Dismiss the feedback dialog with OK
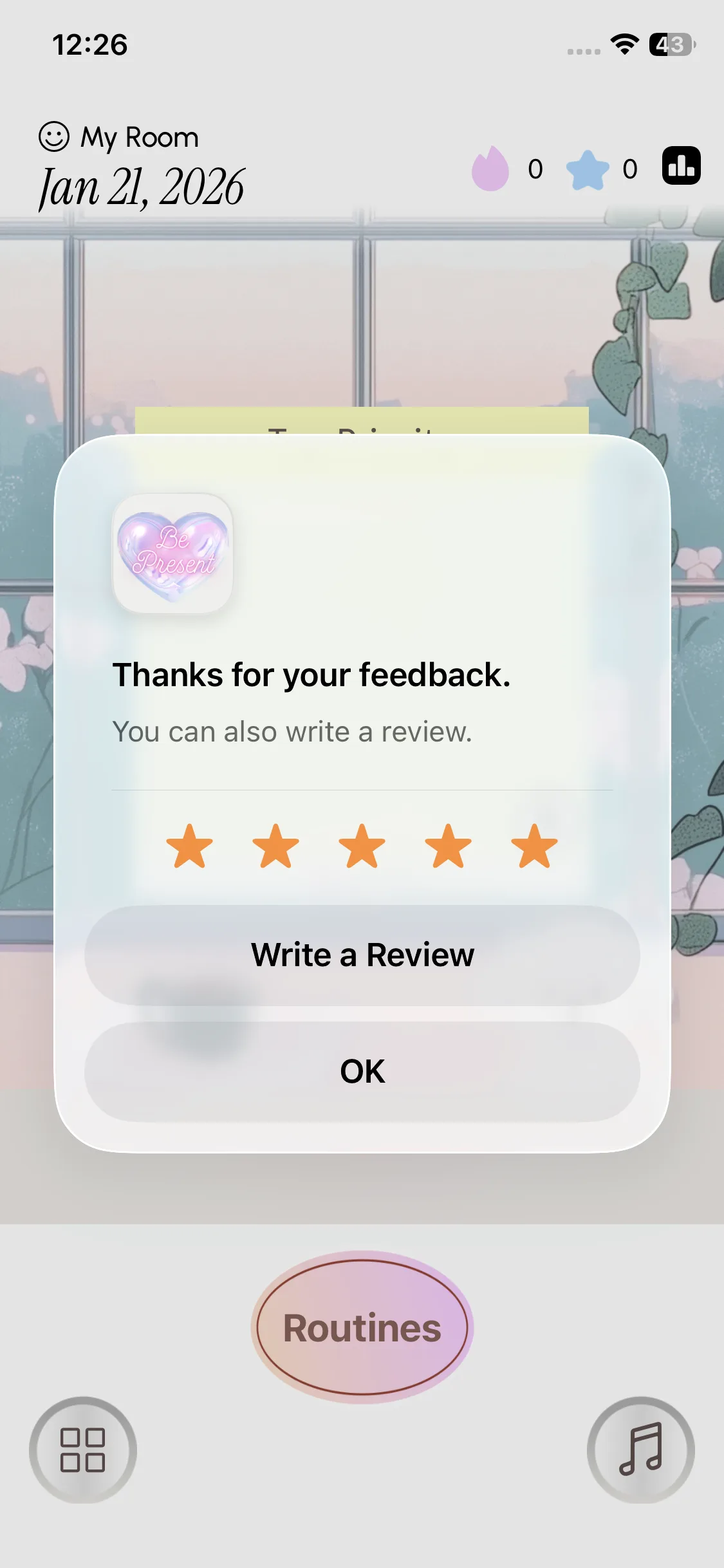This screenshot has height=1568, width=724. tap(362, 1072)
